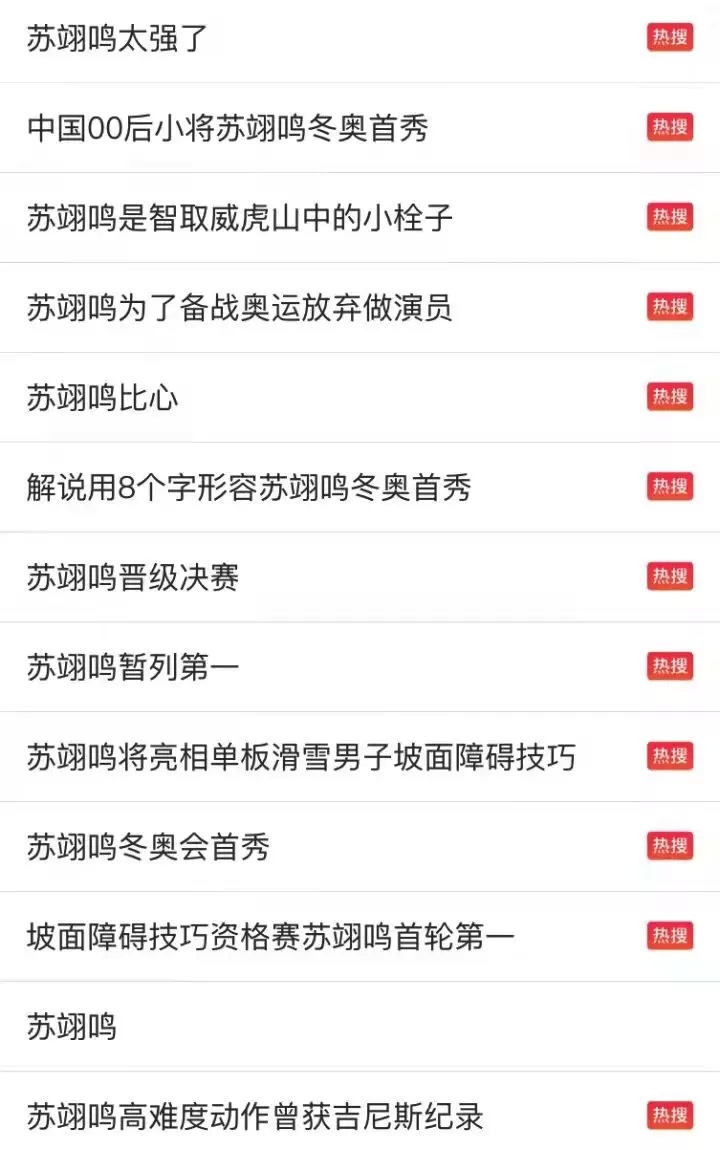Select 苏翊鸣是智取威虎山中的小栓子 result
This screenshot has height=1150, width=720.
tap(240, 218)
